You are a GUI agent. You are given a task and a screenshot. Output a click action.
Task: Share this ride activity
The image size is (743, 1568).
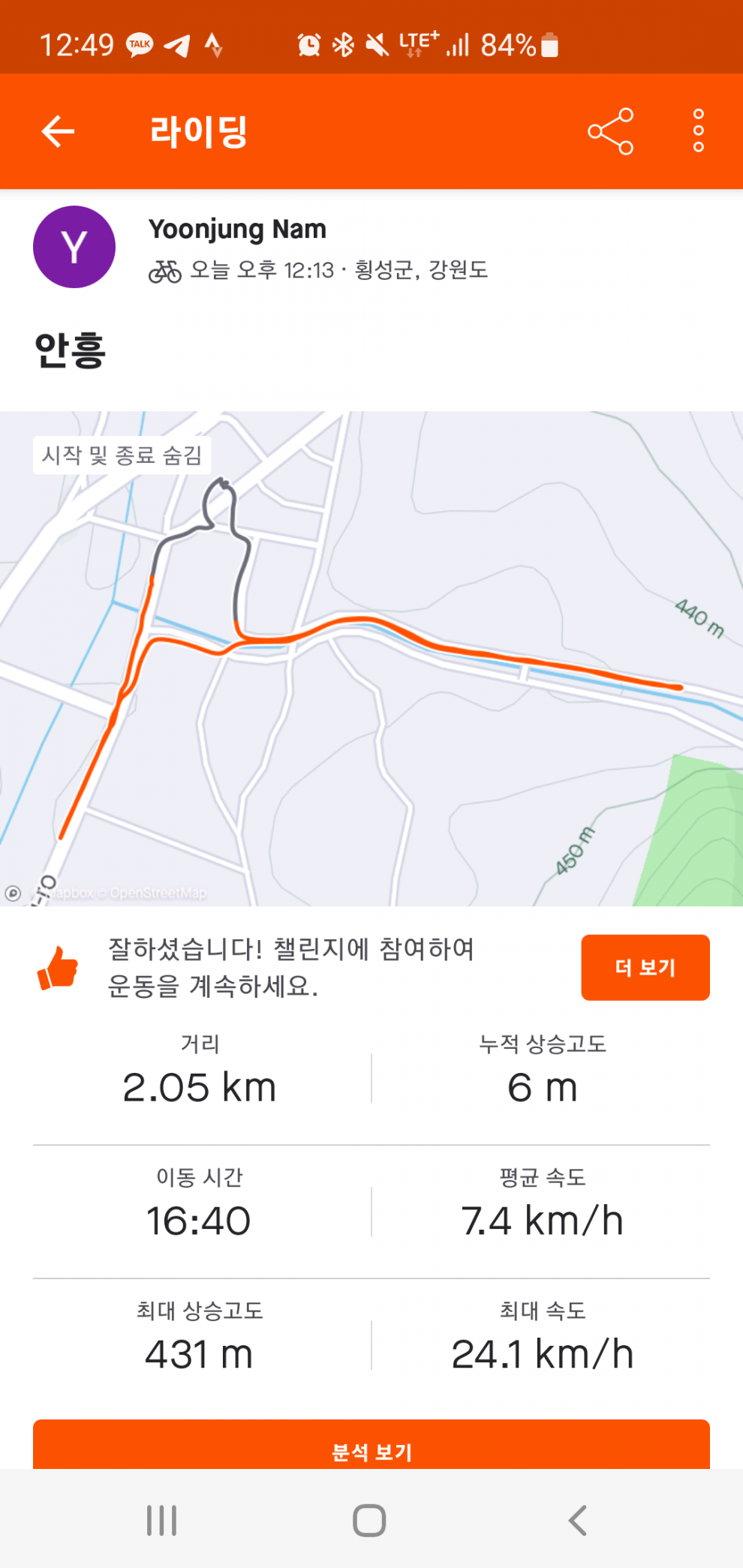611,131
